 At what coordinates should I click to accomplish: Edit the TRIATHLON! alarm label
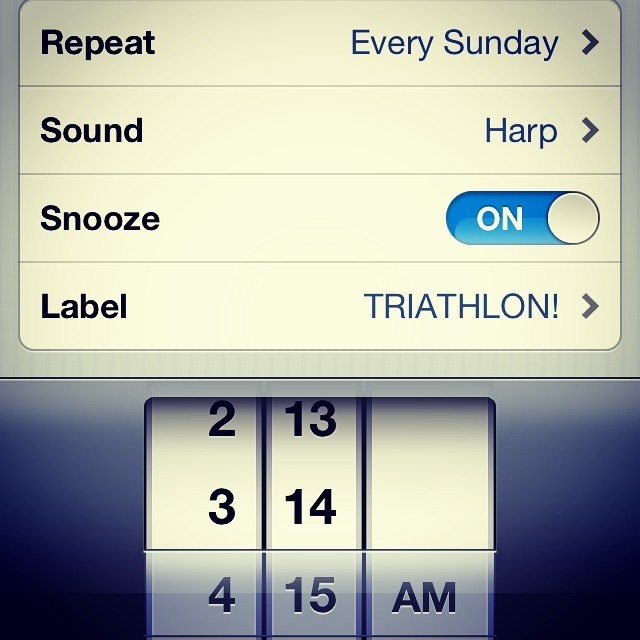pyautogui.click(x=320, y=306)
